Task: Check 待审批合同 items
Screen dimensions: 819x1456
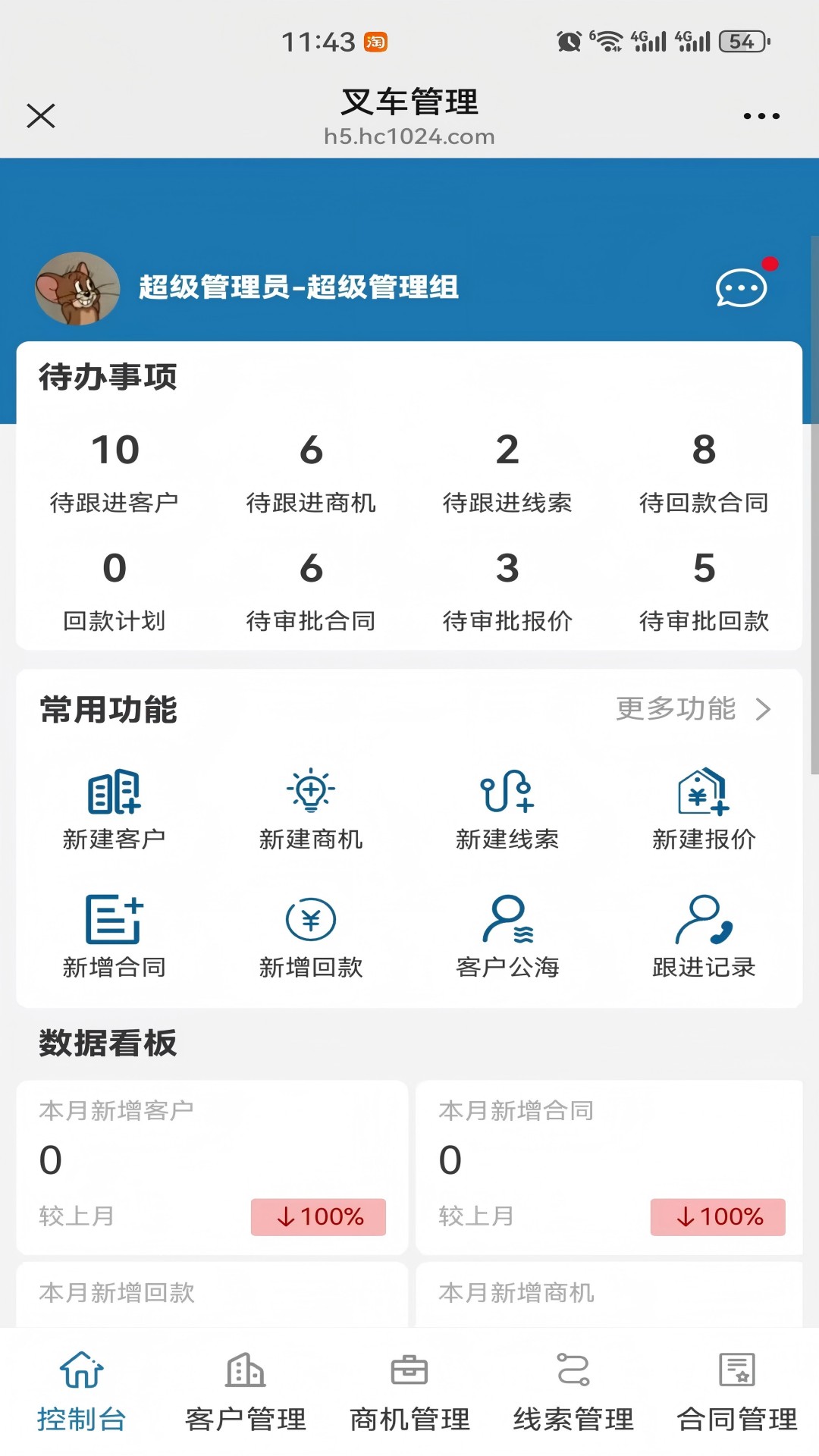Action: [311, 591]
